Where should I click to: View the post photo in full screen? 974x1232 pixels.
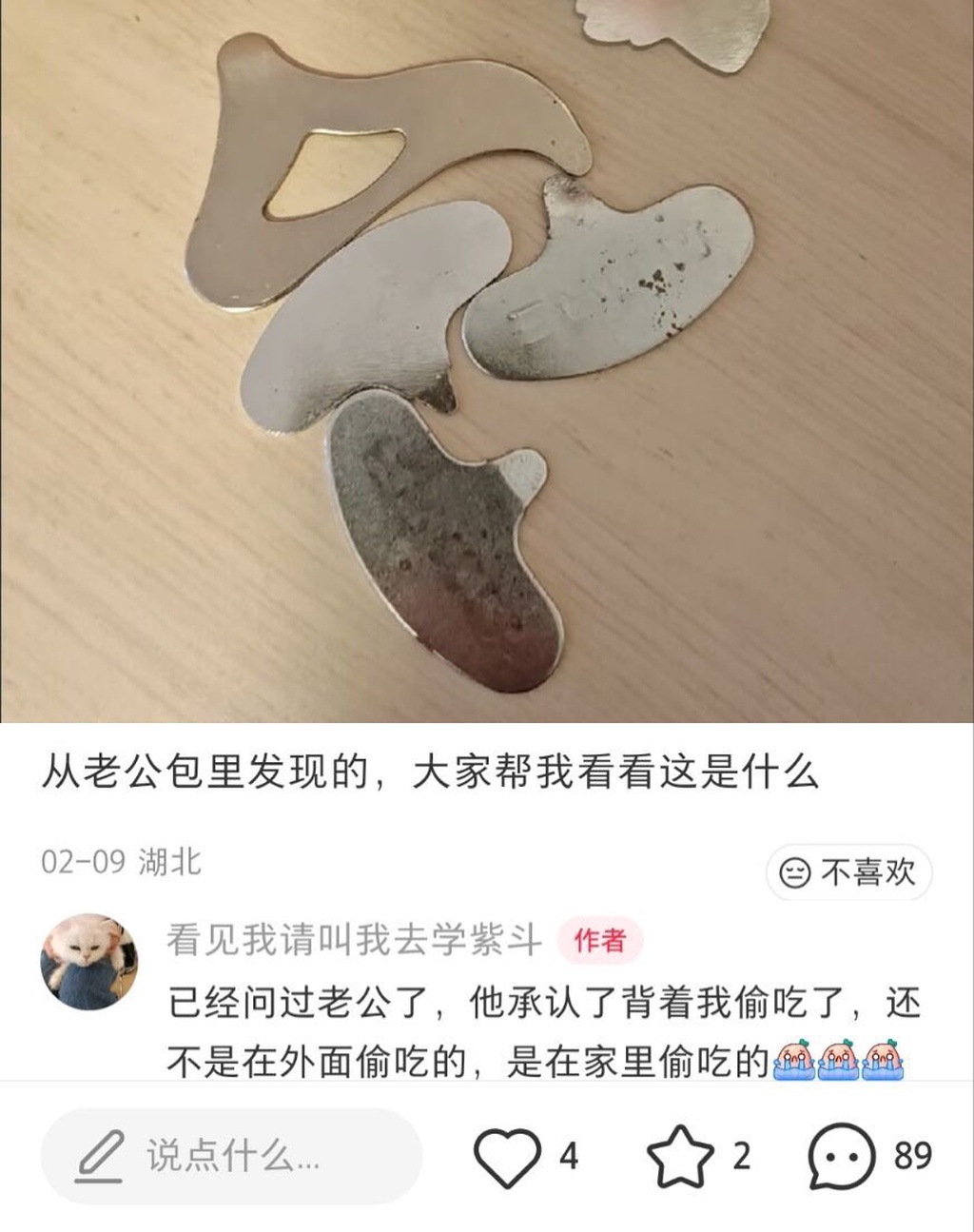point(486,362)
